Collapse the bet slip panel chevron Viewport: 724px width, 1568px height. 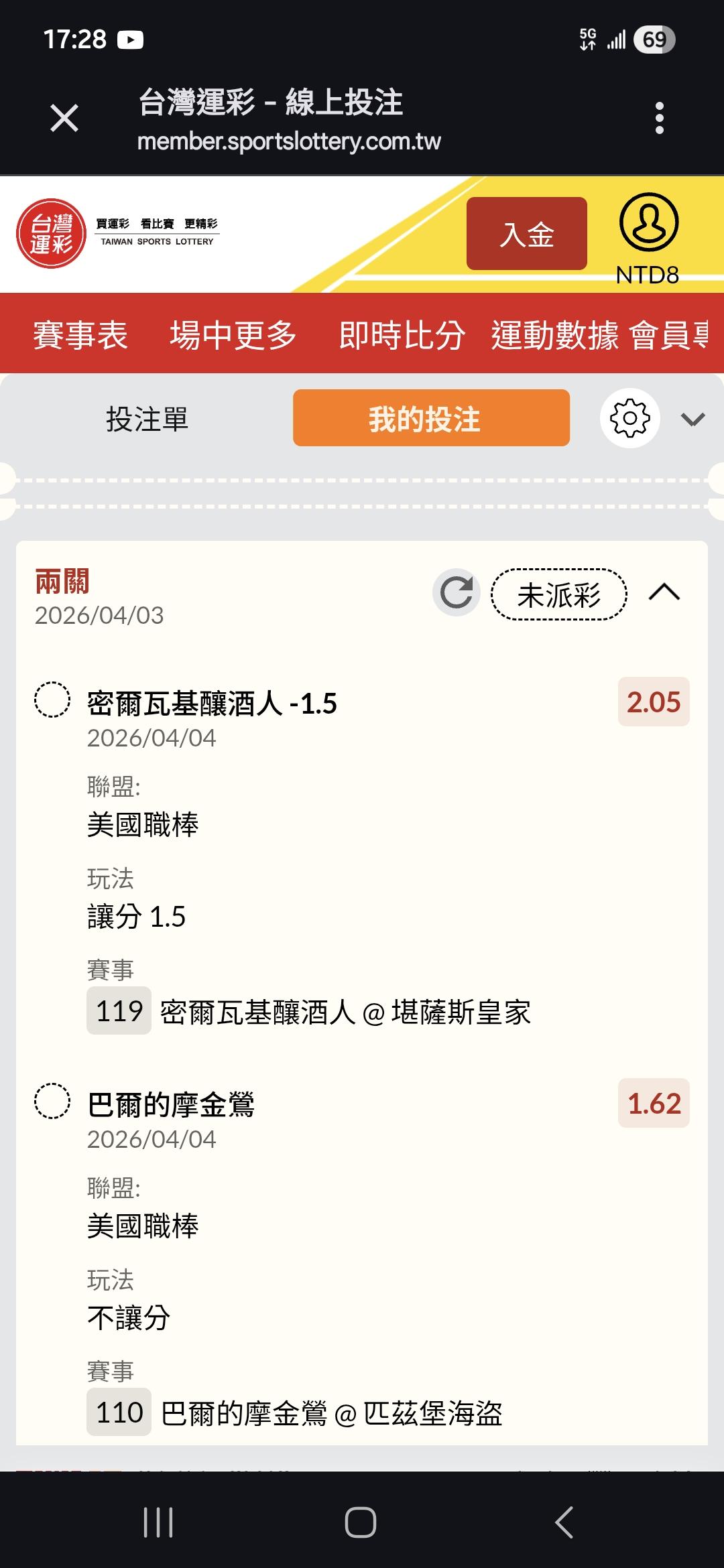pos(692,419)
